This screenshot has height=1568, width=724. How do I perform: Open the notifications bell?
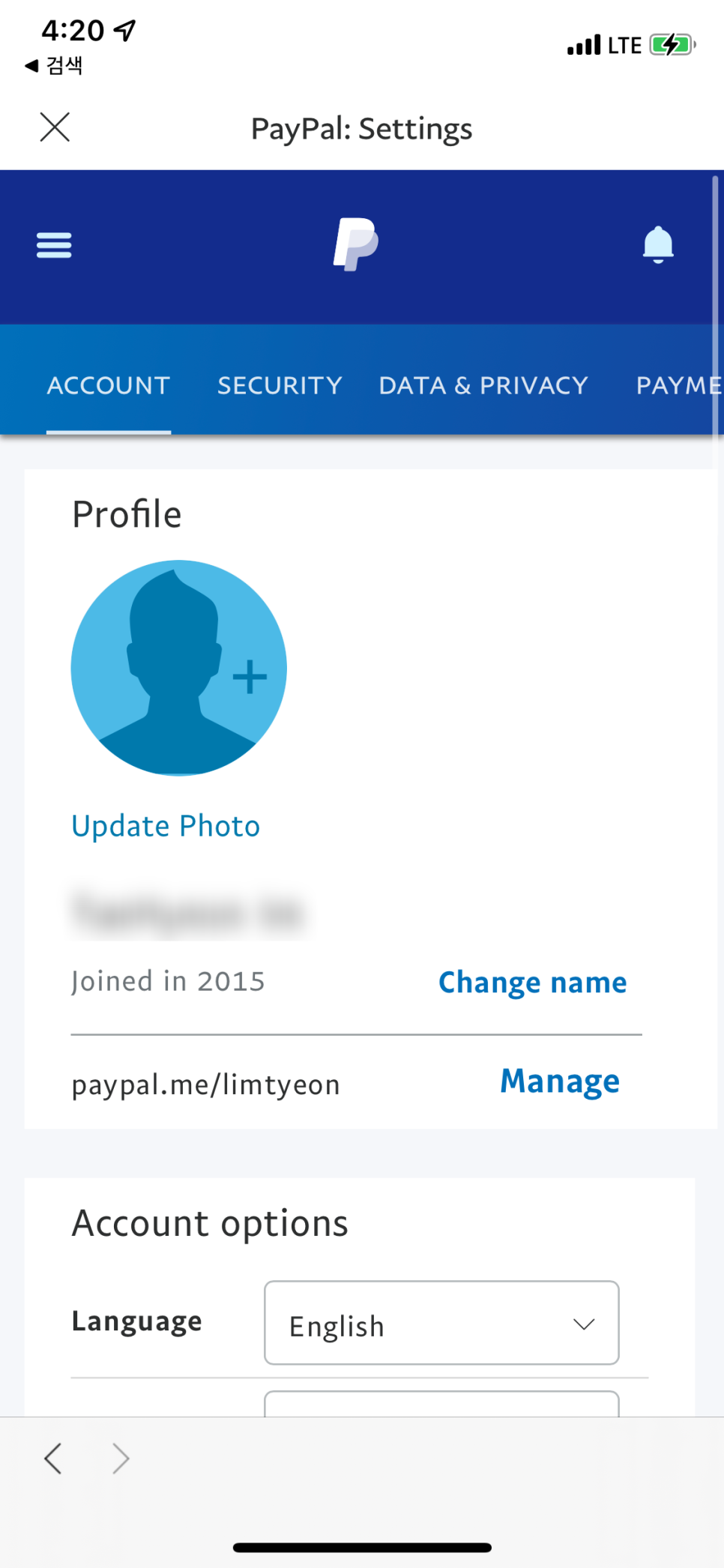pyautogui.click(x=658, y=244)
